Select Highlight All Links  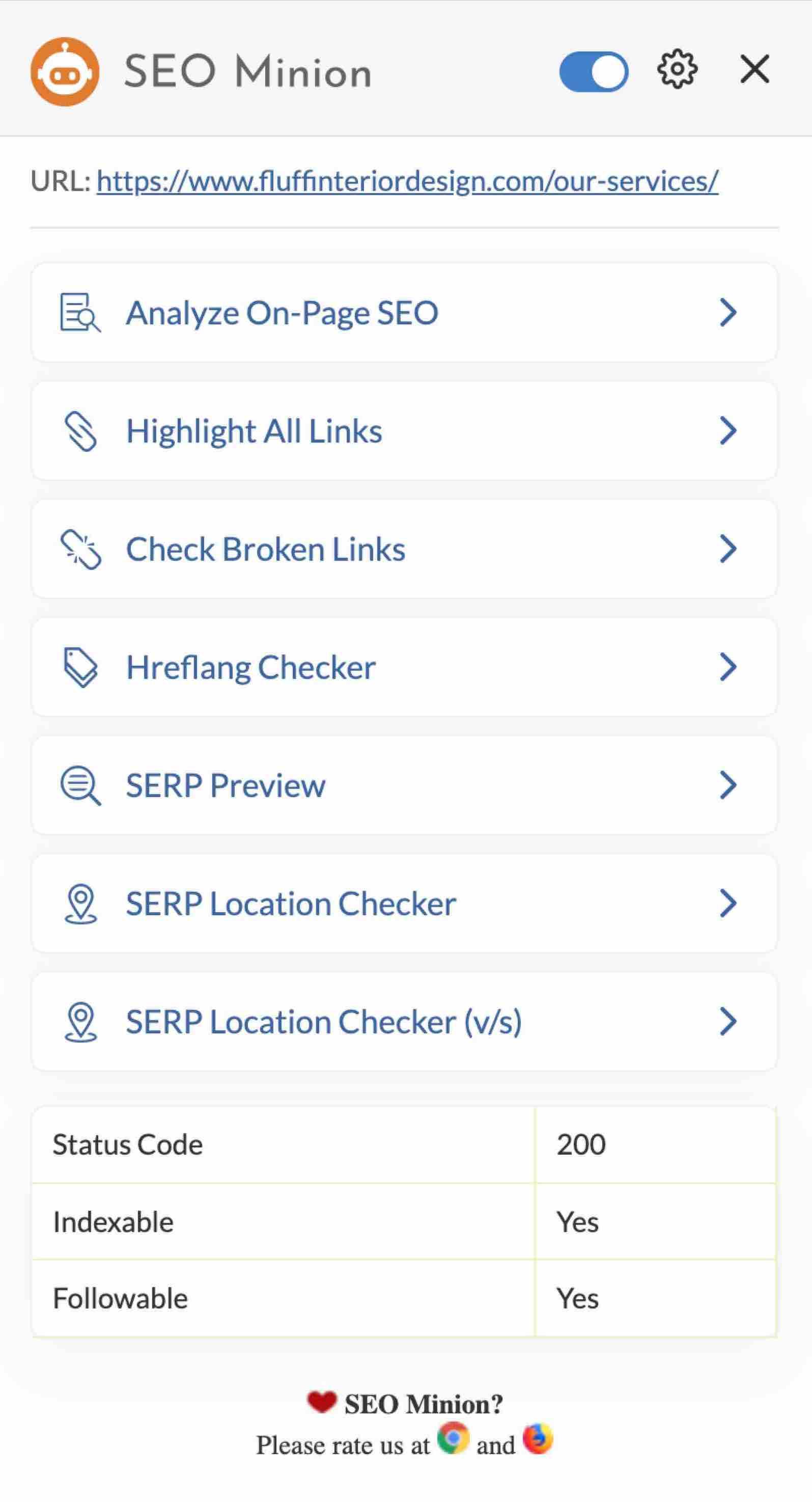(x=403, y=431)
